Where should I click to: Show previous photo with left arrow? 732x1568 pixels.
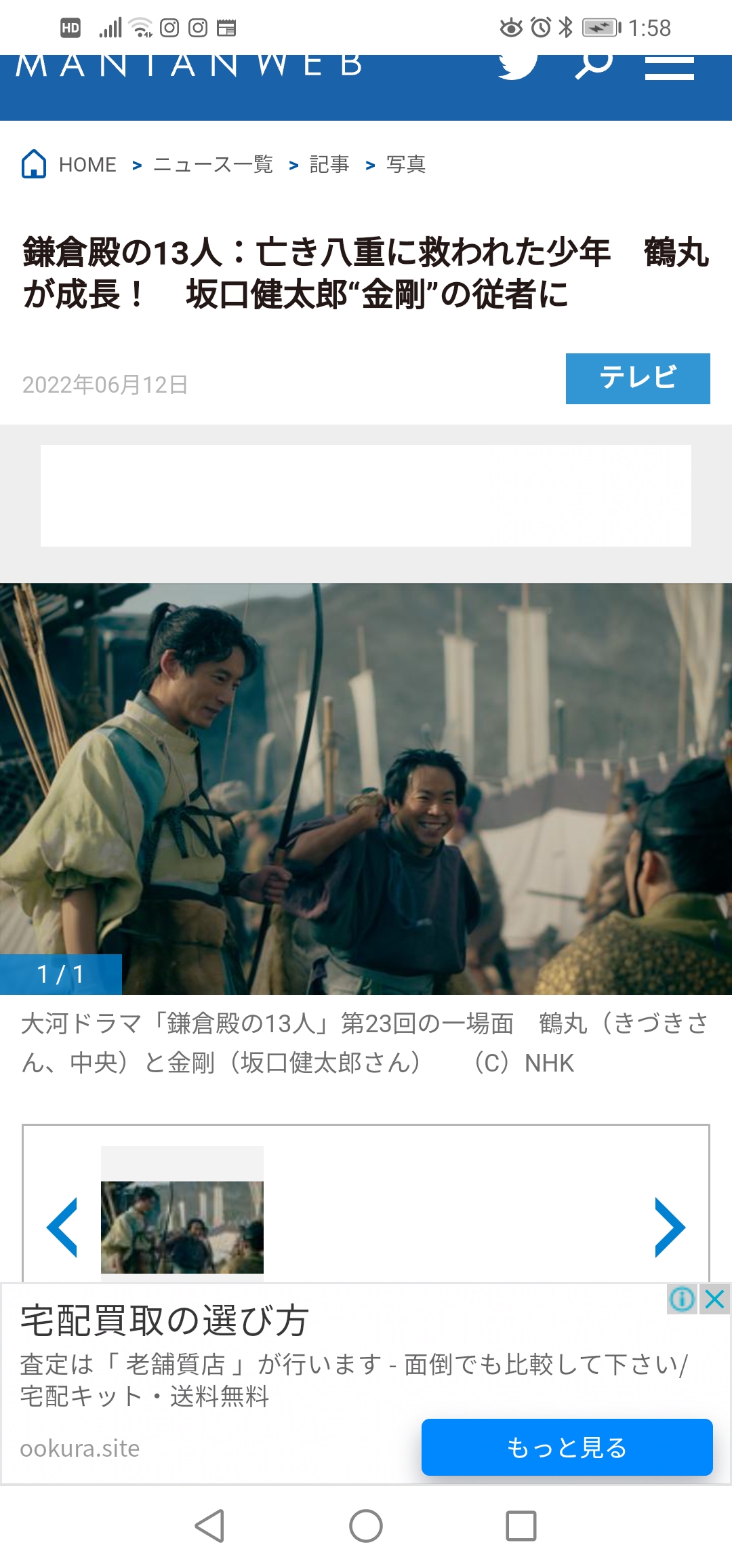tap(62, 1228)
